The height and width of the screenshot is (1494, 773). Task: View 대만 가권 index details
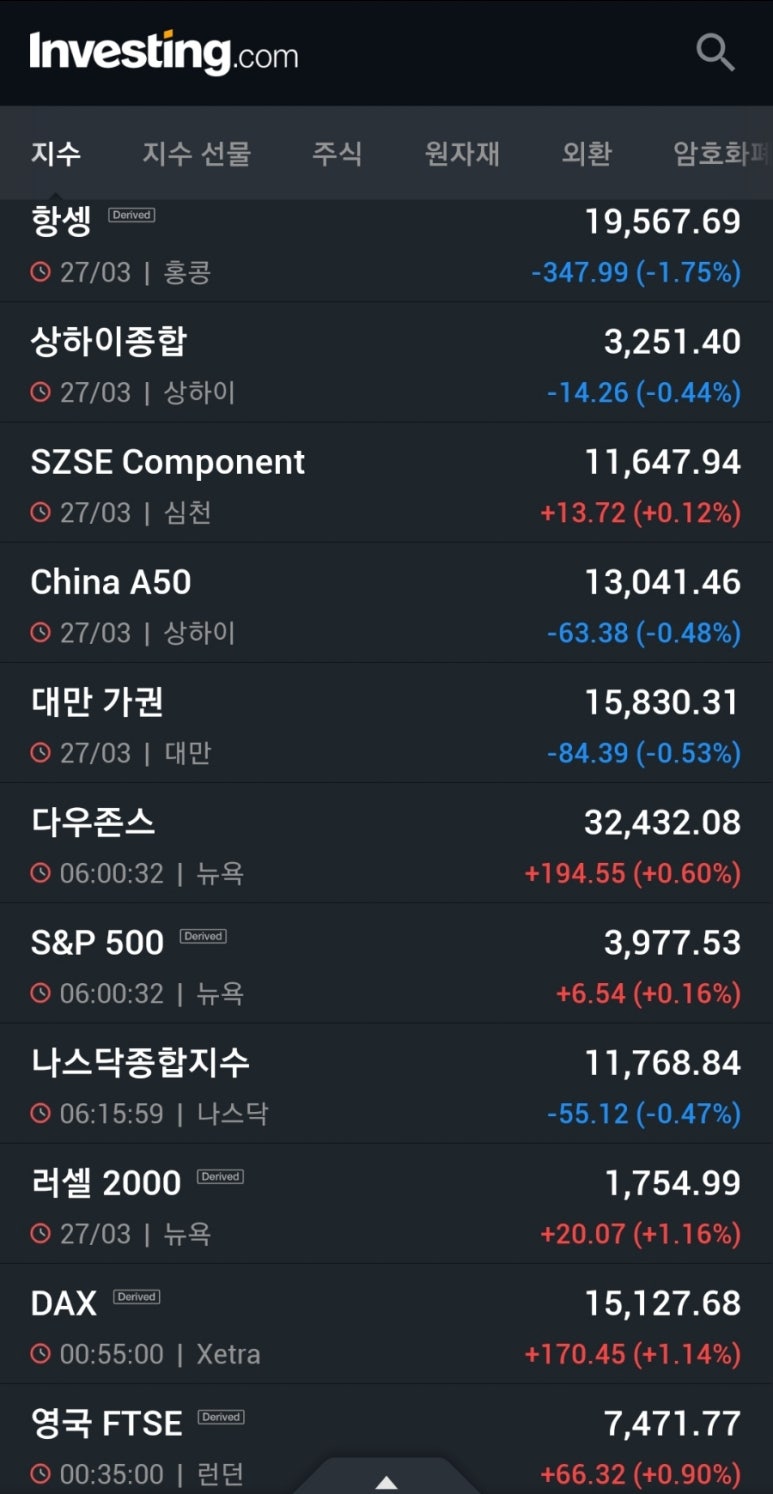pyautogui.click(x=386, y=723)
